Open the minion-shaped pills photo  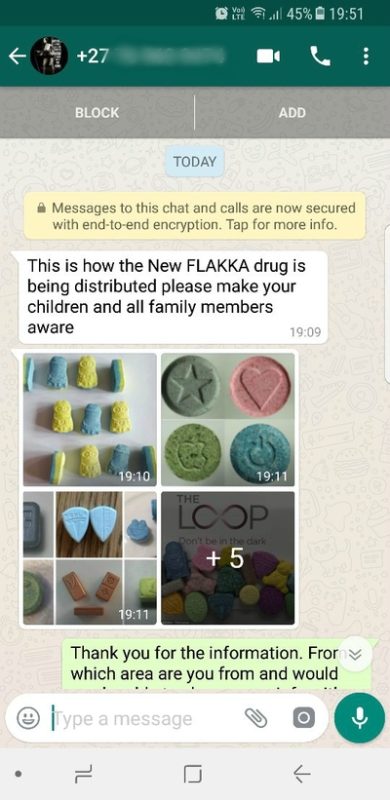click(x=90, y=419)
